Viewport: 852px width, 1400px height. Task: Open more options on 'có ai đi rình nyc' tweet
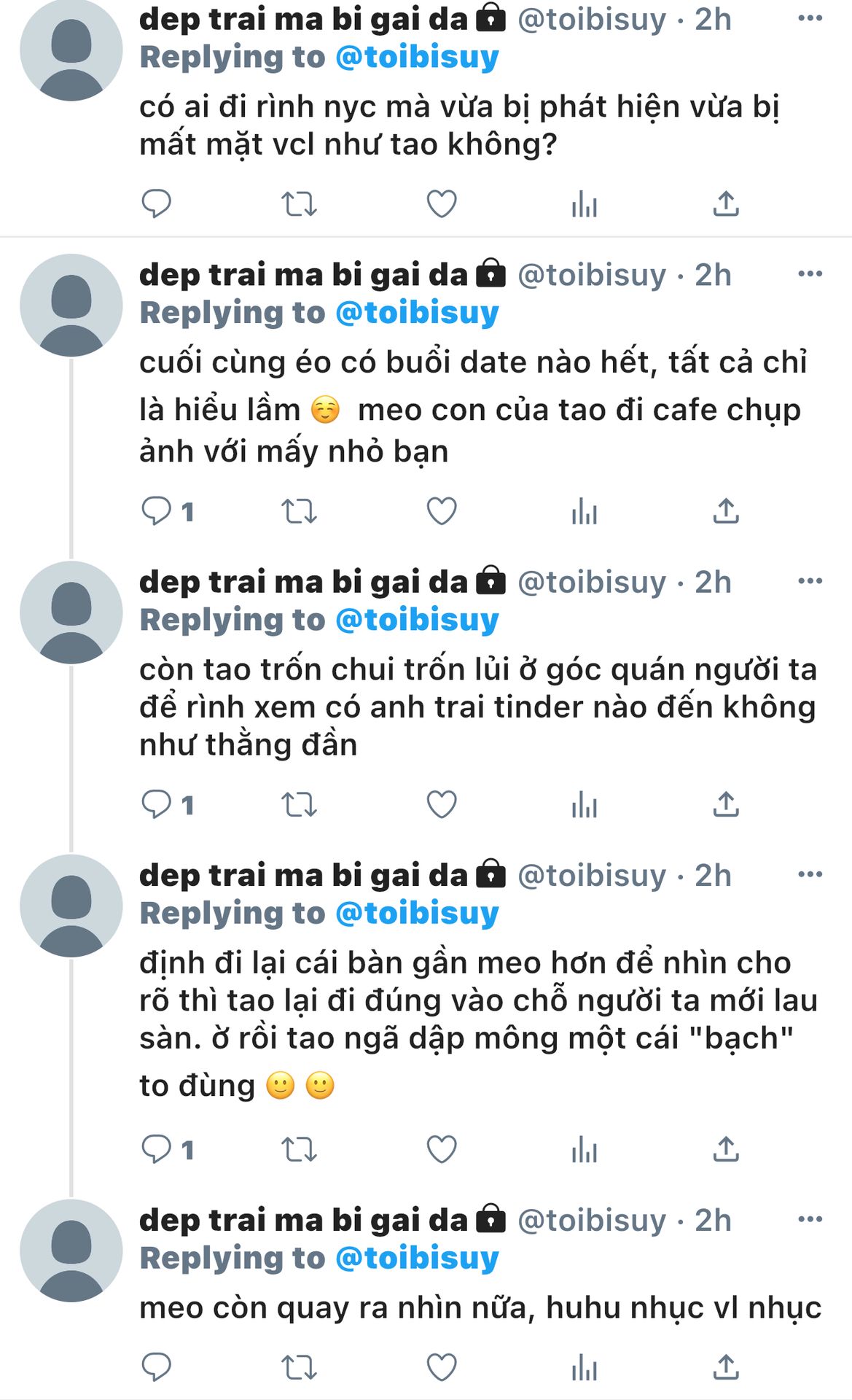(x=810, y=18)
